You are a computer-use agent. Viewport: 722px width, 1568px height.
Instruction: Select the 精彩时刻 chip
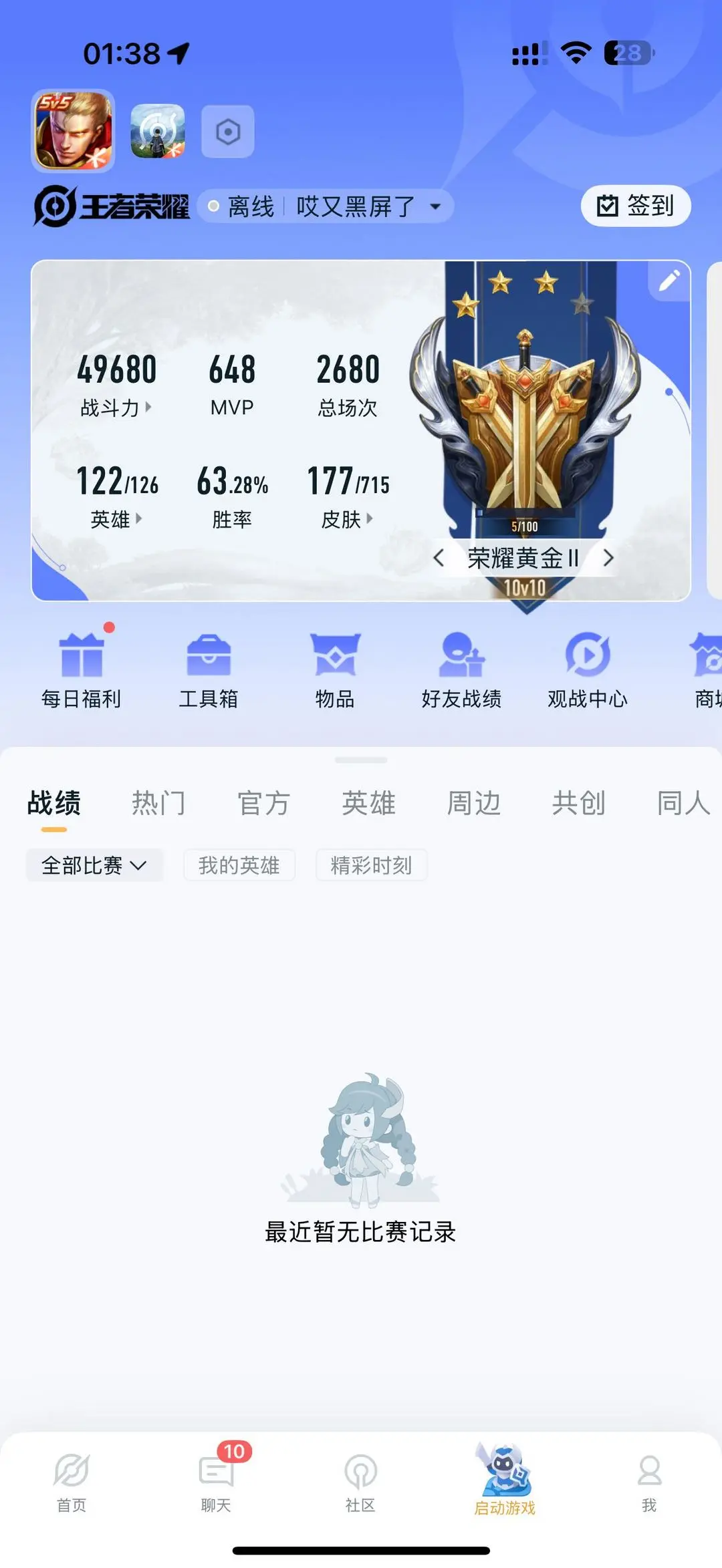pos(371,865)
